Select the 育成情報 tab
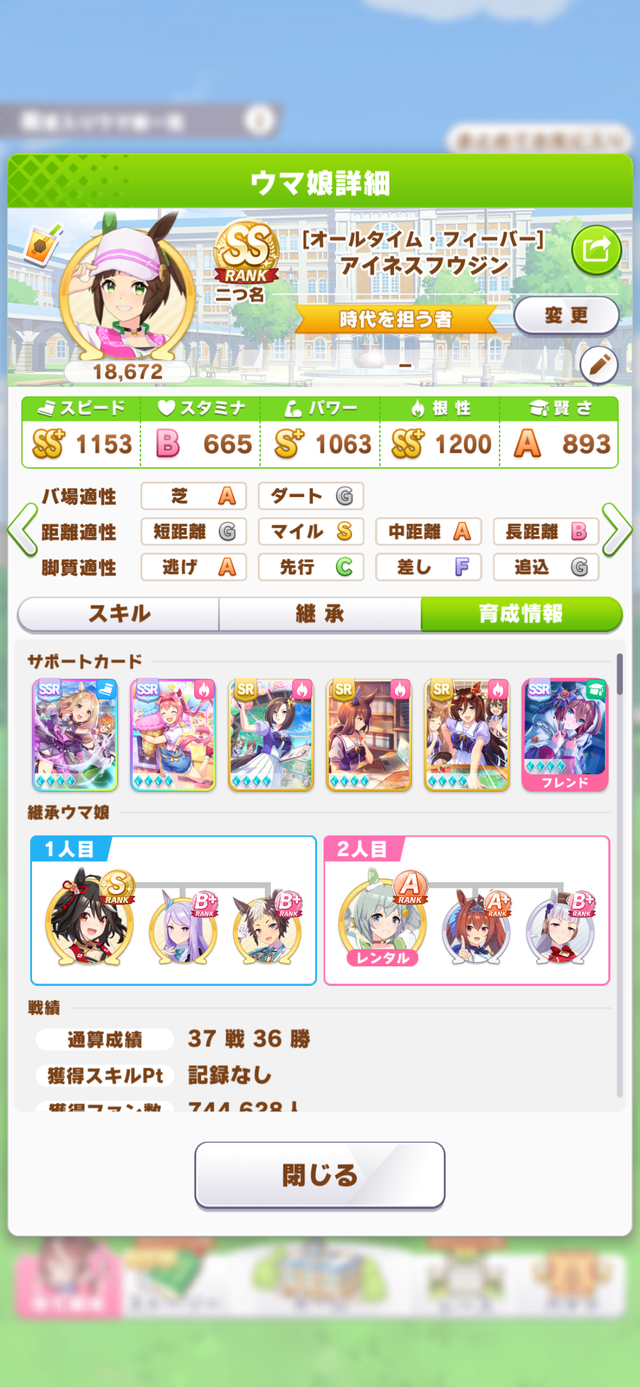Viewport: 640px width, 1387px height. pos(520,614)
